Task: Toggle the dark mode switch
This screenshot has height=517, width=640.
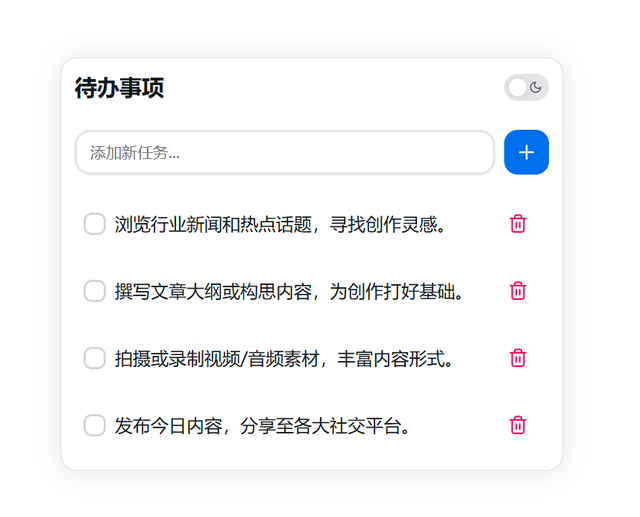Action: pyautogui.click(x=526, y=87)
